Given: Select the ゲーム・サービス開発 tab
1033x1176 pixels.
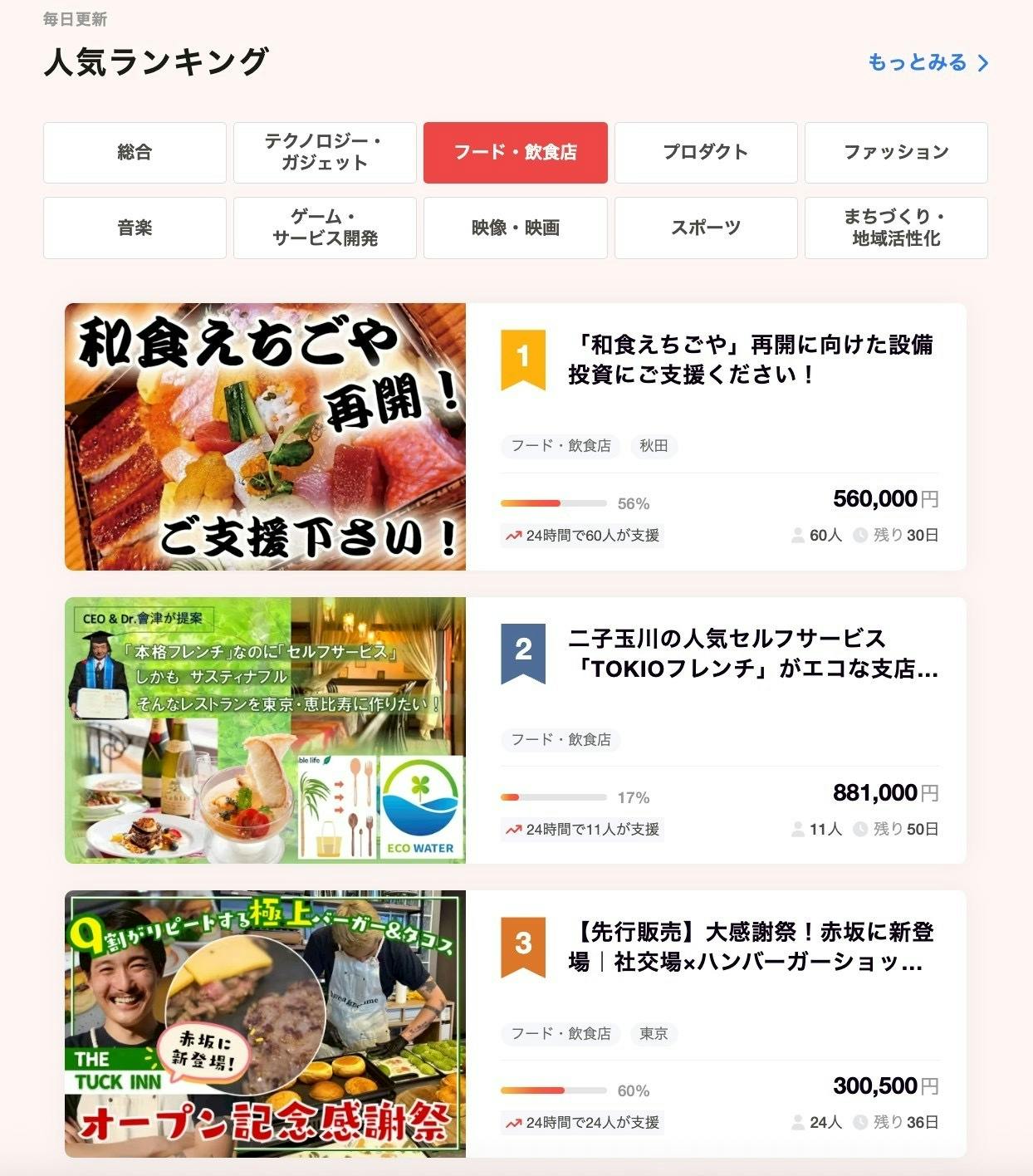Looking at the screenshot, I should click(x=325, y=228).
